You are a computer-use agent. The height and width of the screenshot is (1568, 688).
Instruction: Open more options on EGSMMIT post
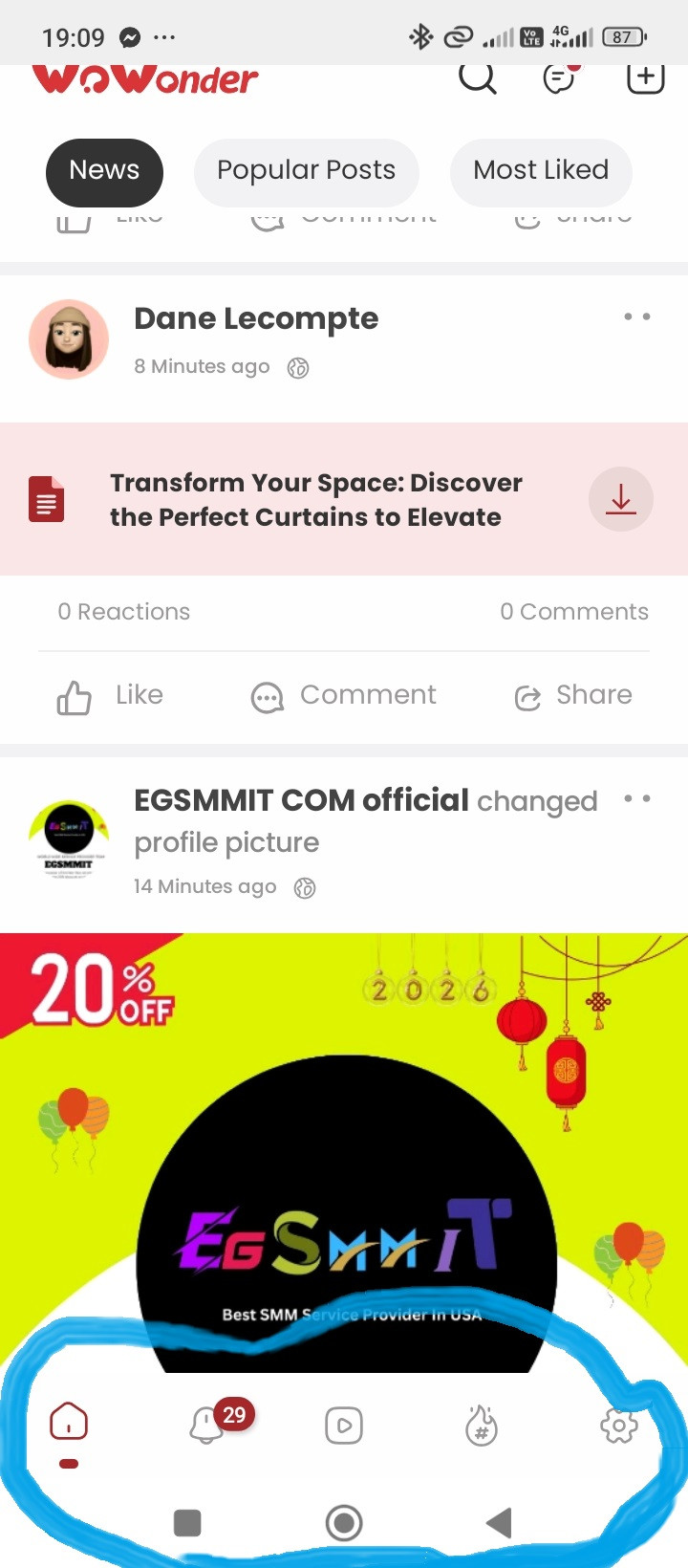coord(636,798)
